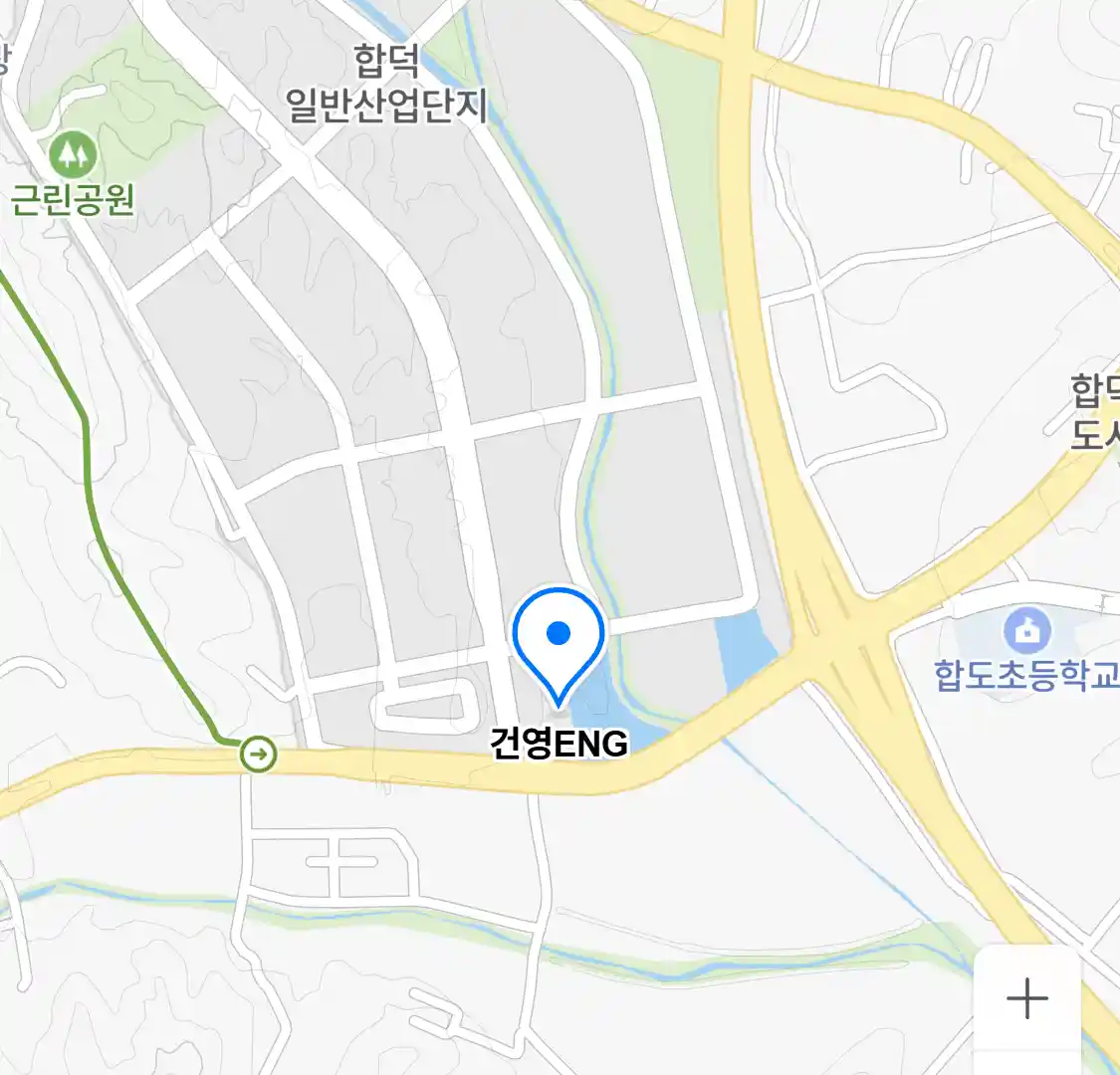The width and height of the screenshot is (1120, 1075).
Task: Tap the 건영ENG location pin
Action: pos(559,637)
